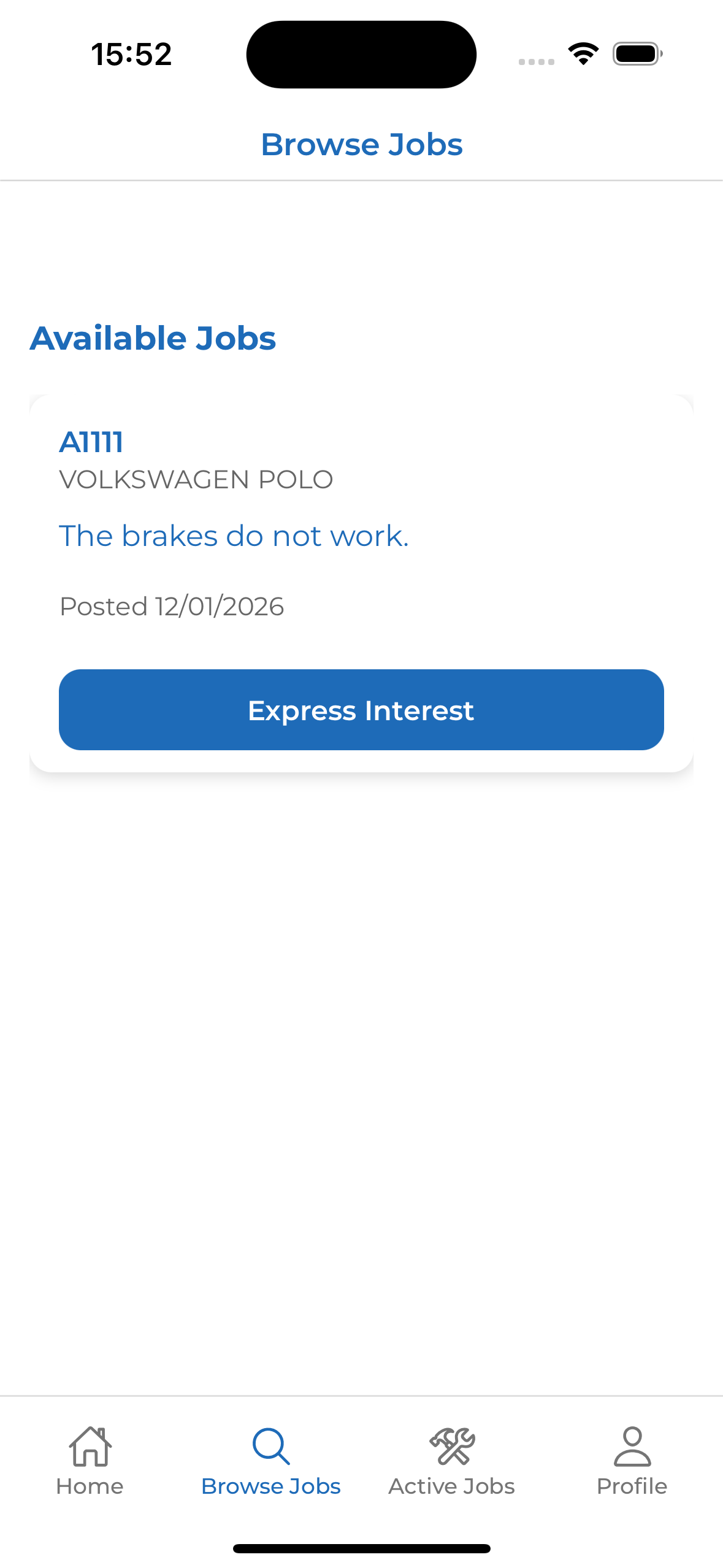This screenshot has height=1568, width=723.
Task: Tap the battery indicator in the status bar
Action: [x=635, y=54]
